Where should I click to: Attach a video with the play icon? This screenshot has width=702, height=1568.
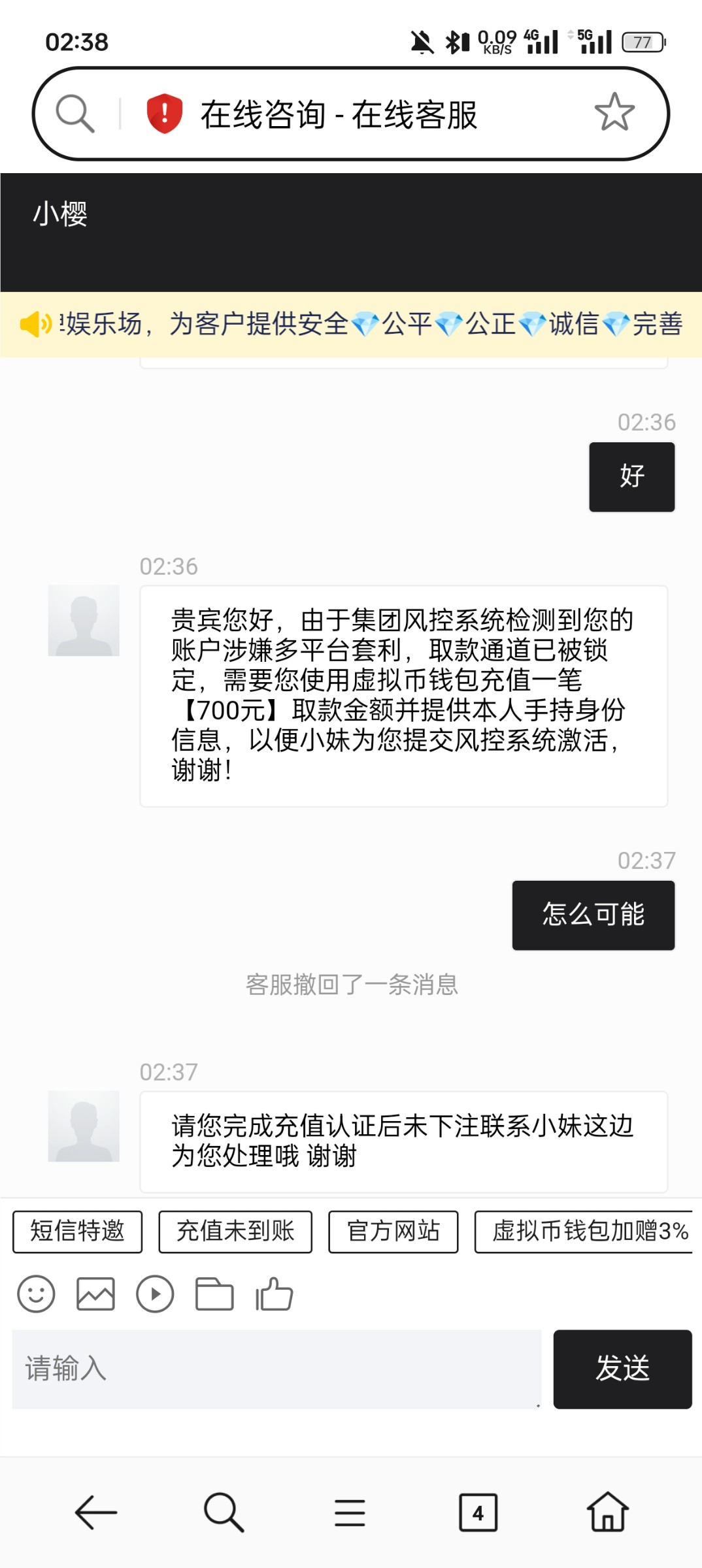pyautogui.click(x=155, y=1294)
